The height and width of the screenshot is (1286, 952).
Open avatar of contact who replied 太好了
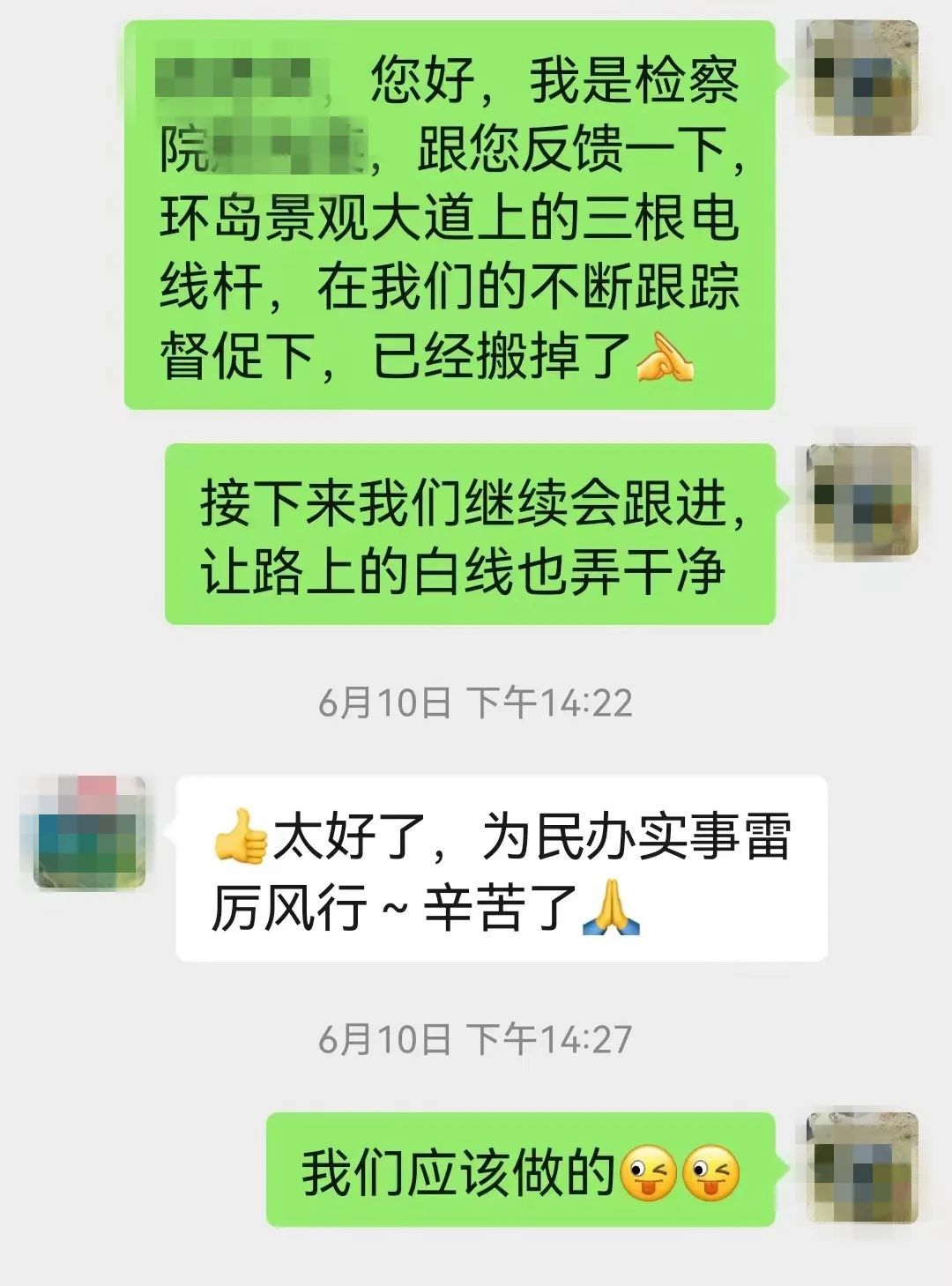coord(89,832)
